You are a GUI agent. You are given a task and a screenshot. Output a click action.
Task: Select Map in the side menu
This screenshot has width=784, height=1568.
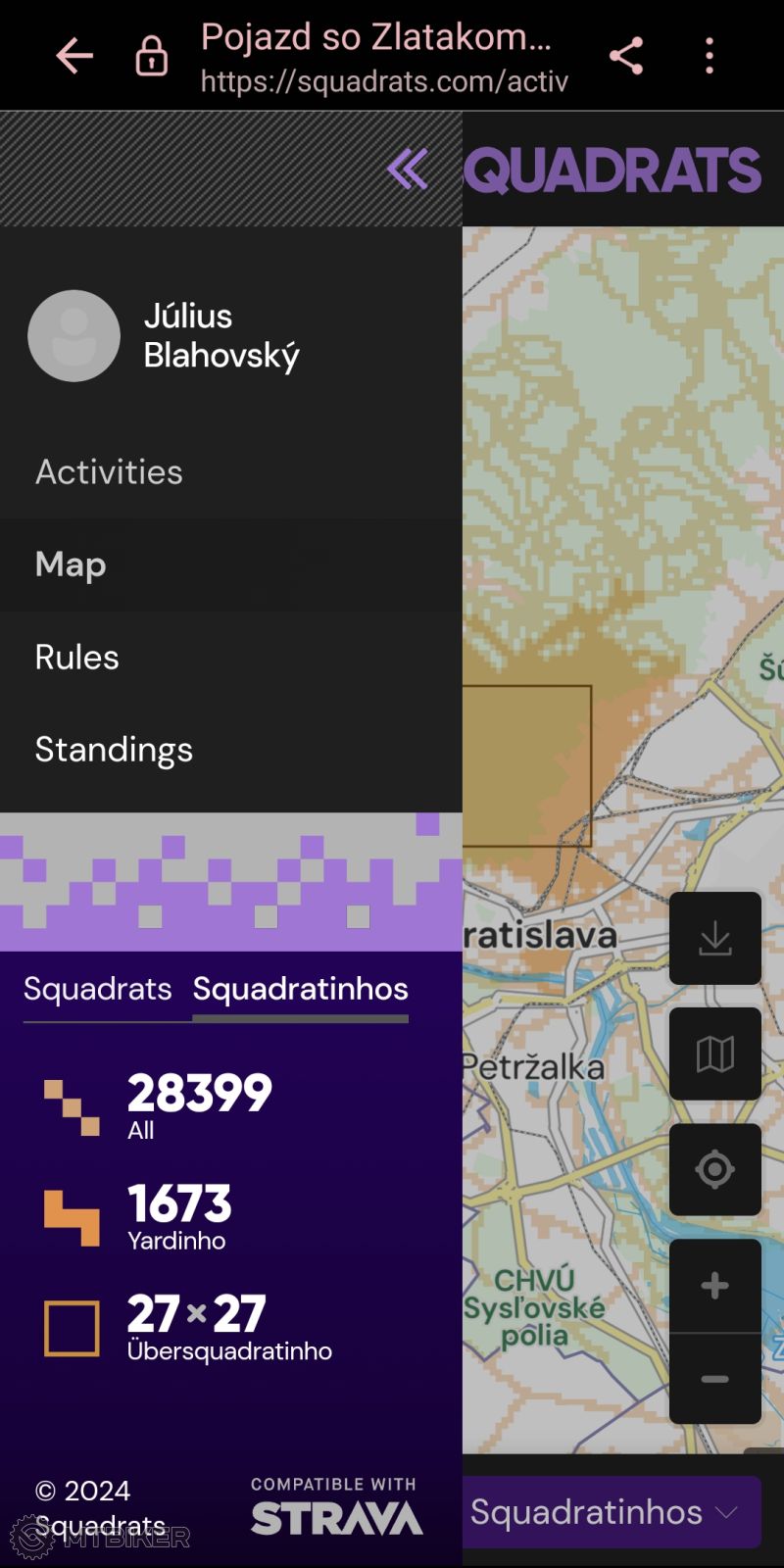(71, 564)
